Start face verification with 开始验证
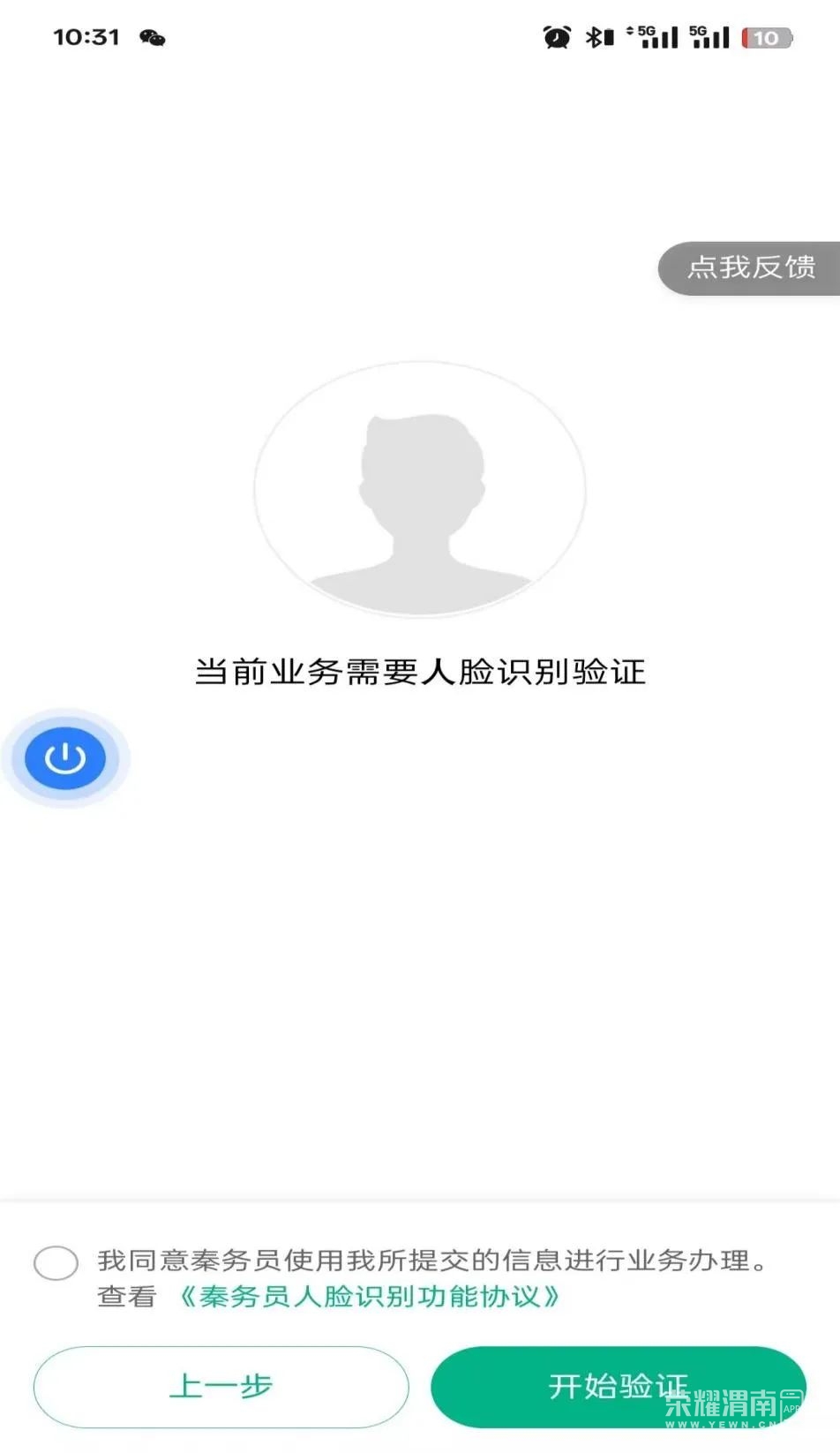The image size is (840, 1453). point(618,1386)
